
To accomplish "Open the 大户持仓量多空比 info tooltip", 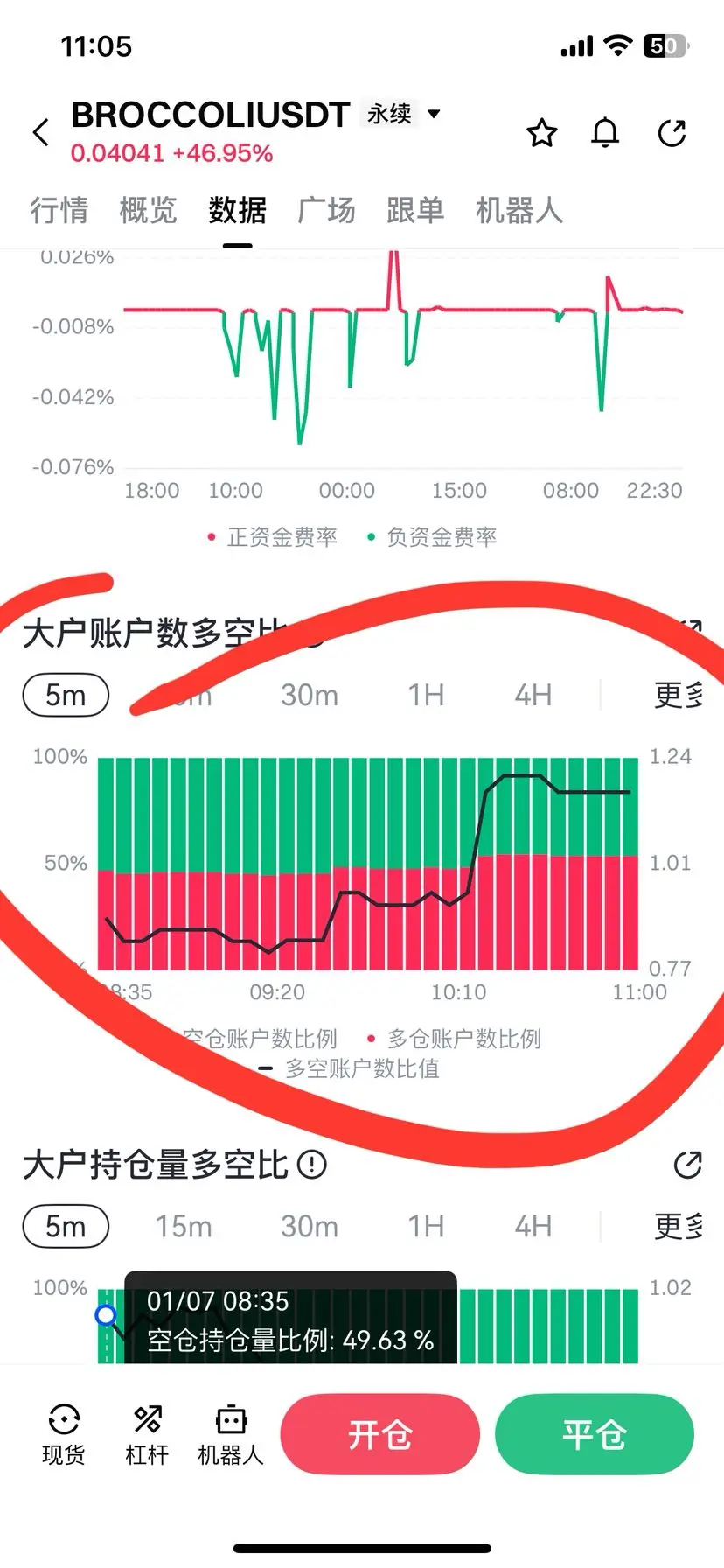I will [311, 1165].
